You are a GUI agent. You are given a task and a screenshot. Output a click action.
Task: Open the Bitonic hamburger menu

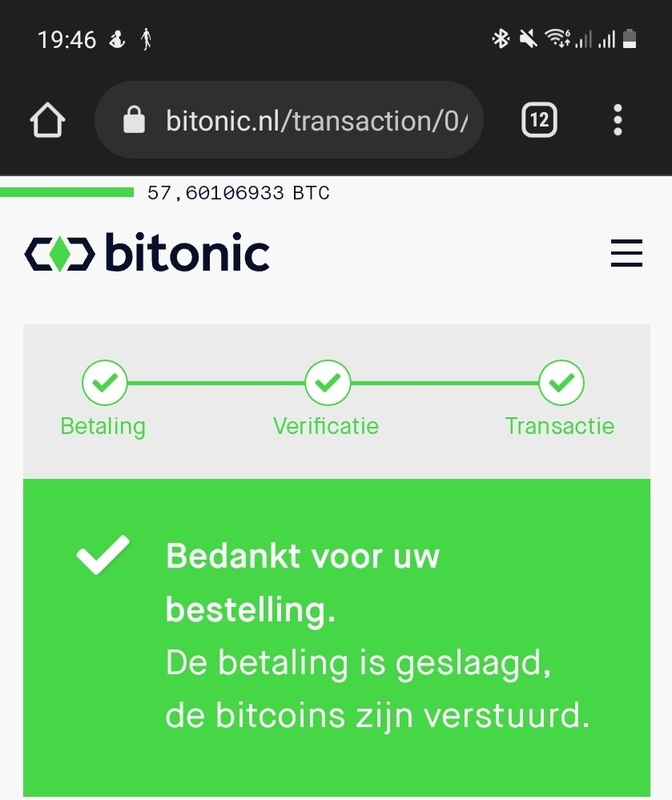click(626, 254)
